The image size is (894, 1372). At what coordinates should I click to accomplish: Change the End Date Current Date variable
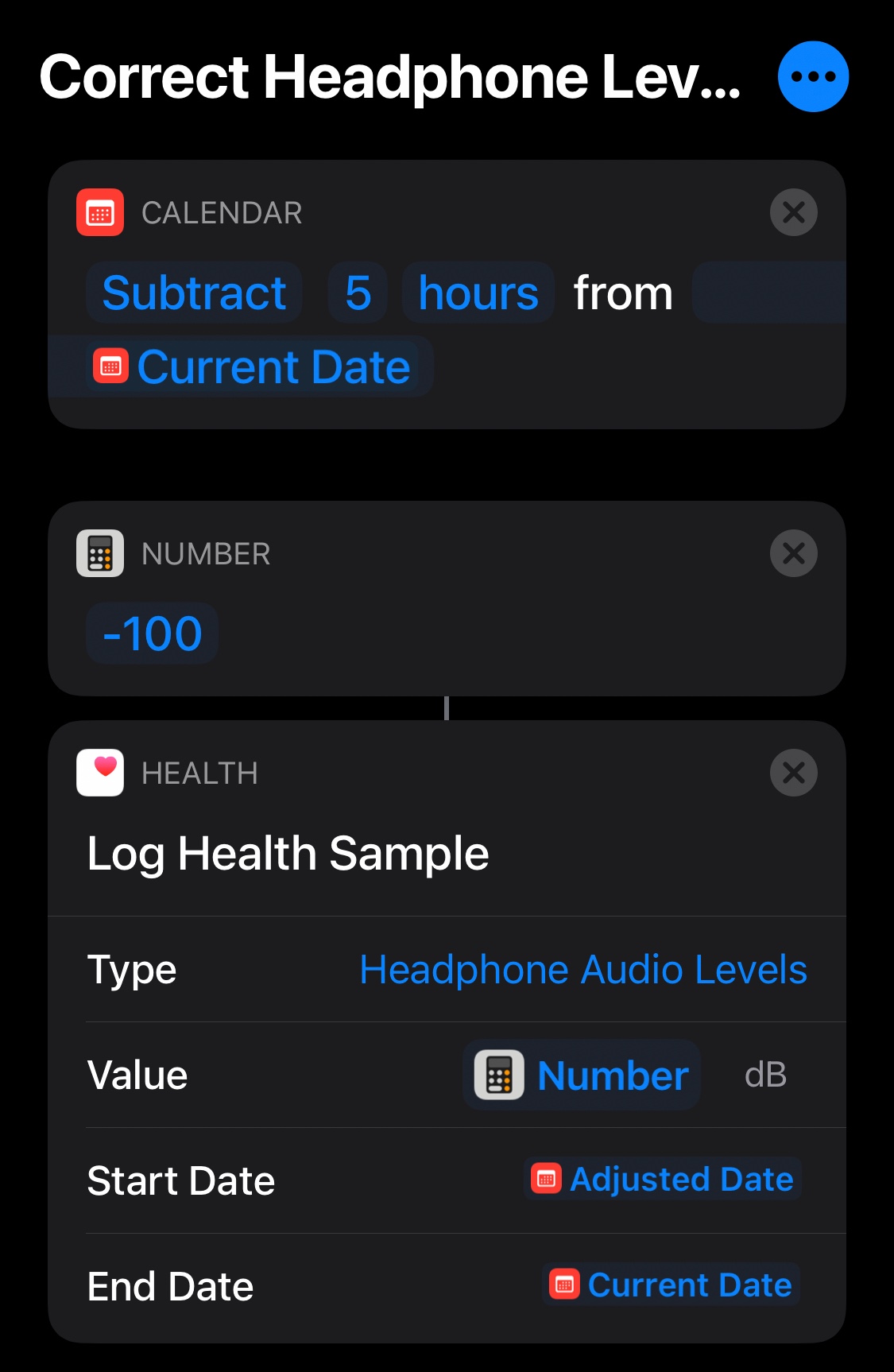pyautogui.click(x=671, y=1285)
